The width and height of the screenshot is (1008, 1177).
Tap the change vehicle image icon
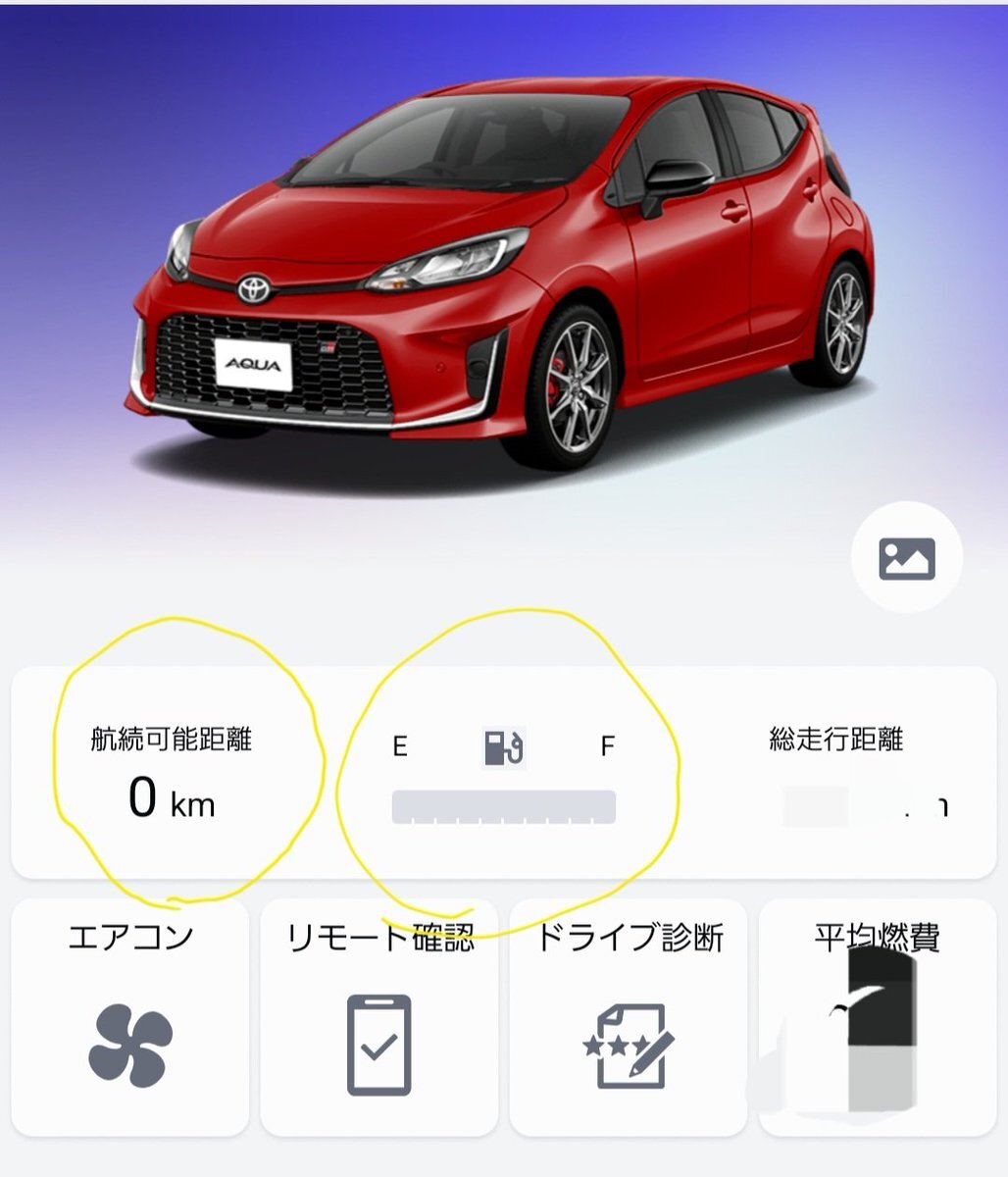(x=906, y=558)
